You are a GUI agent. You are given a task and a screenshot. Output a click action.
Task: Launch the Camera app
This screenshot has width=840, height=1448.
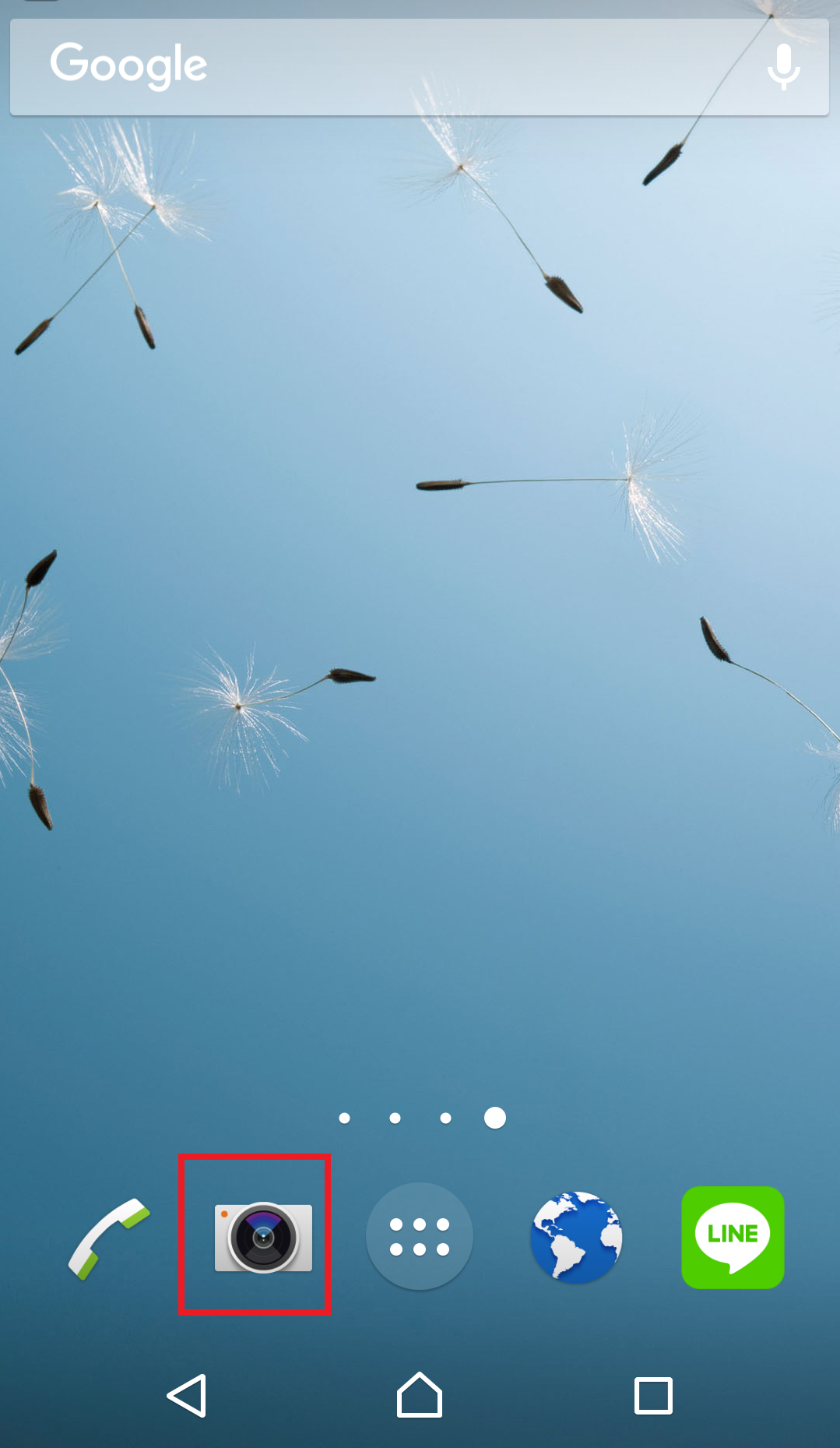[x=263, y=1238]
